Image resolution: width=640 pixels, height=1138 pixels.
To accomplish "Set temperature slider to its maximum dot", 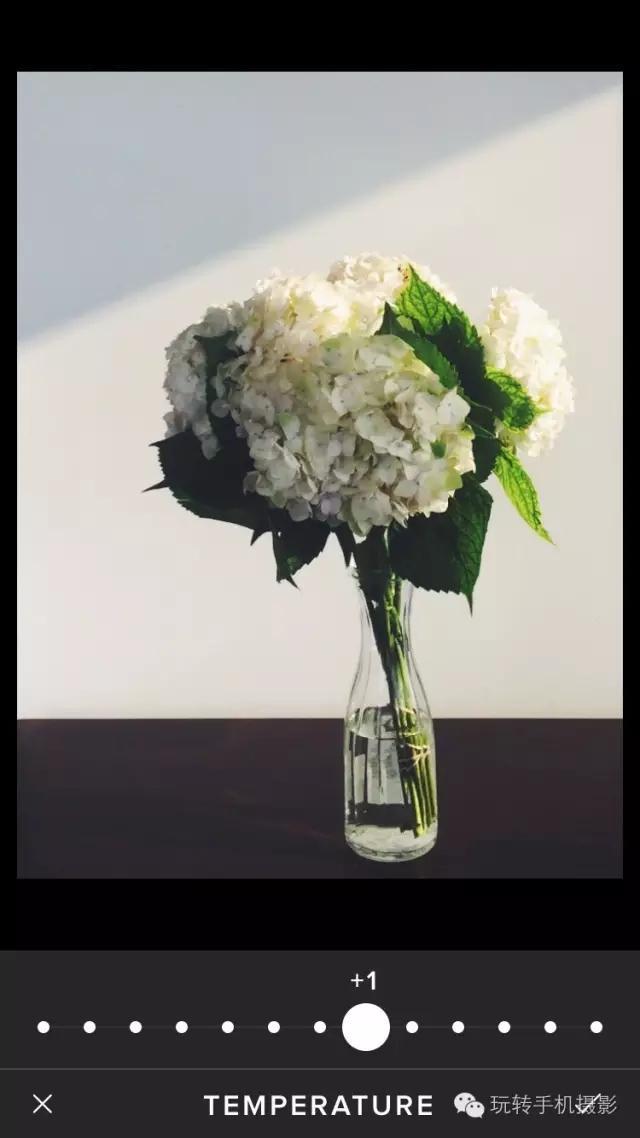I will (596, 1027).
